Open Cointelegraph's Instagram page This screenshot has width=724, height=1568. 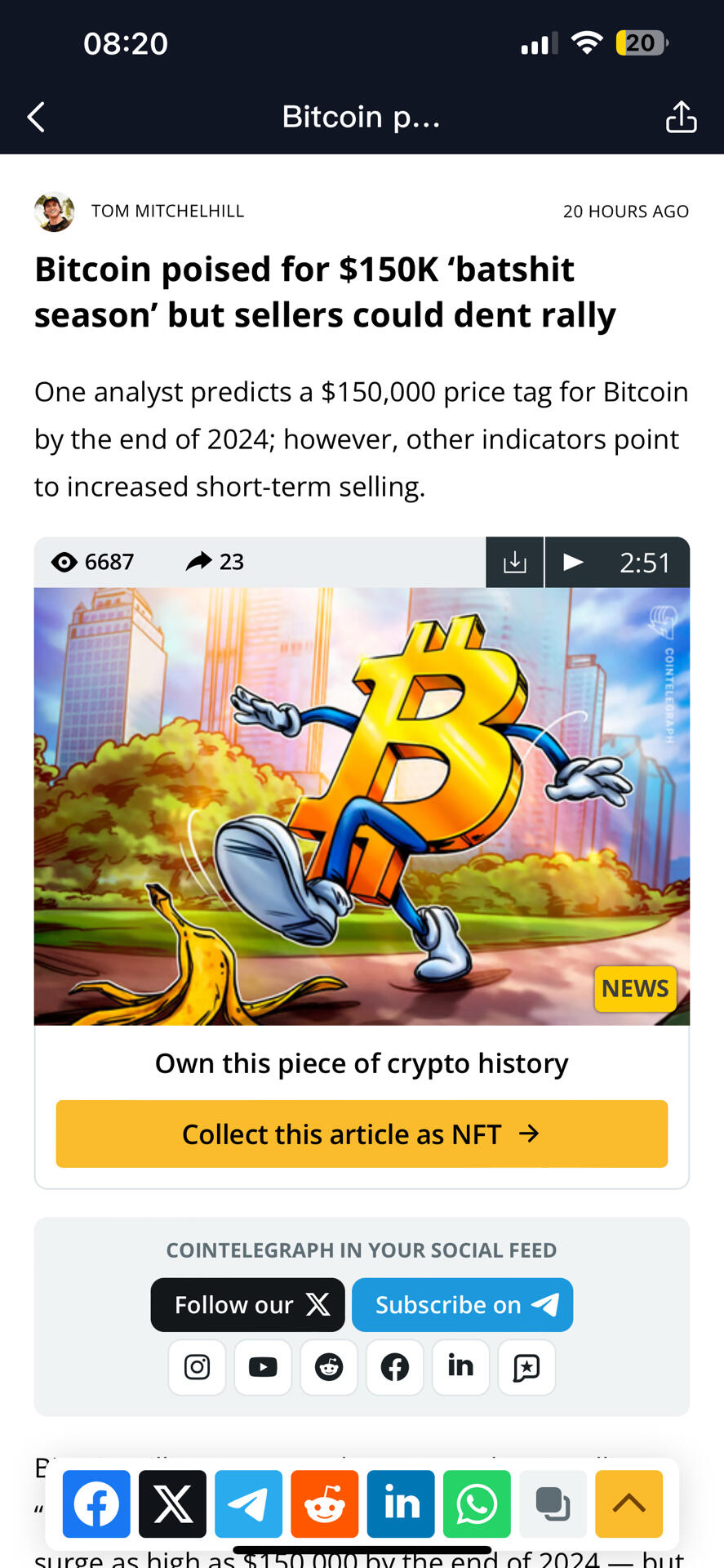pyautogui.click(x=197, y=1366)
